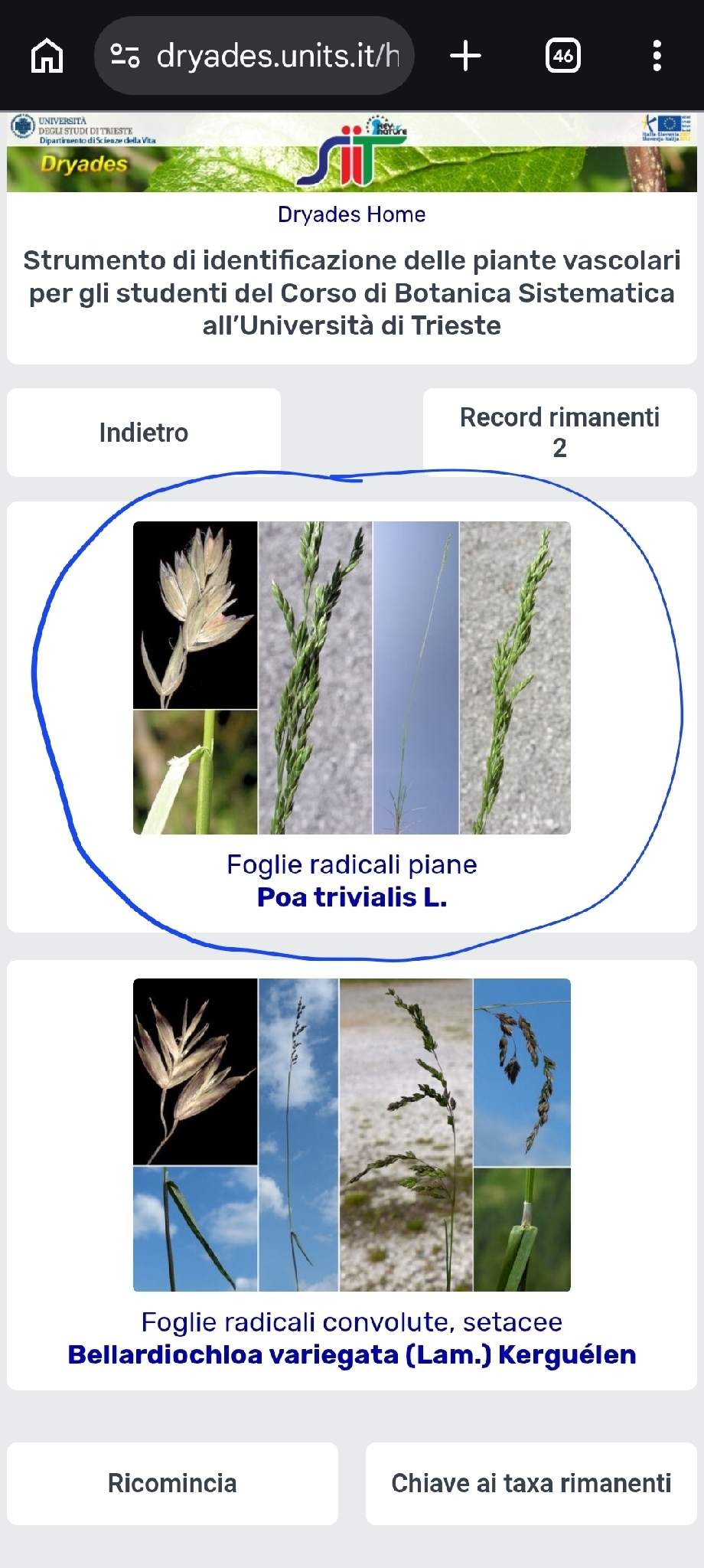
Task: Tap the Ricomincia button
Action: pos(172,1483)
